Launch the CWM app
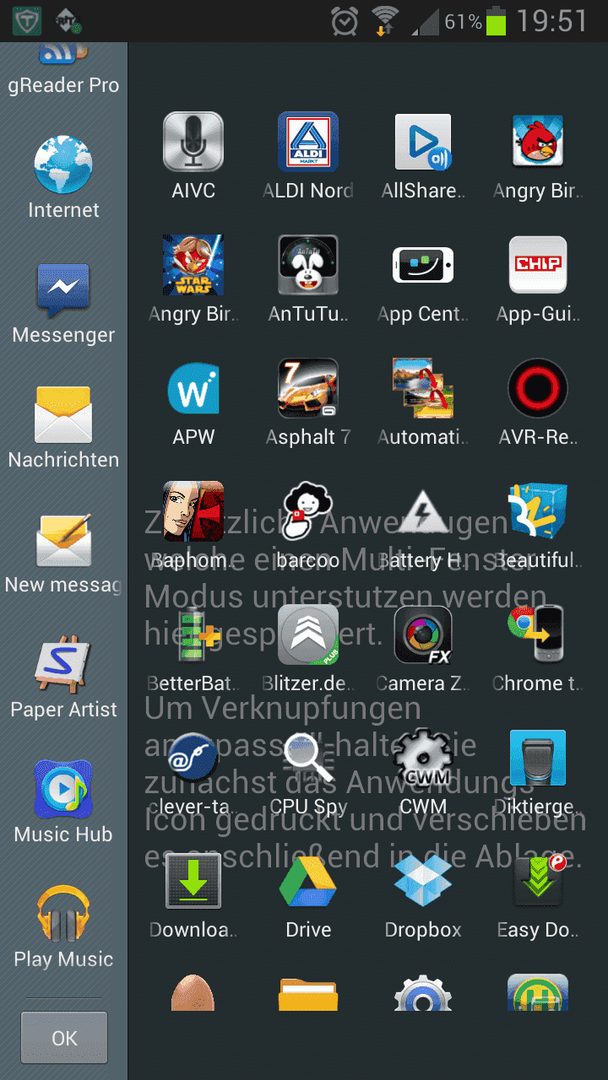Screen dimensions: 608x1080 (423, 759)
